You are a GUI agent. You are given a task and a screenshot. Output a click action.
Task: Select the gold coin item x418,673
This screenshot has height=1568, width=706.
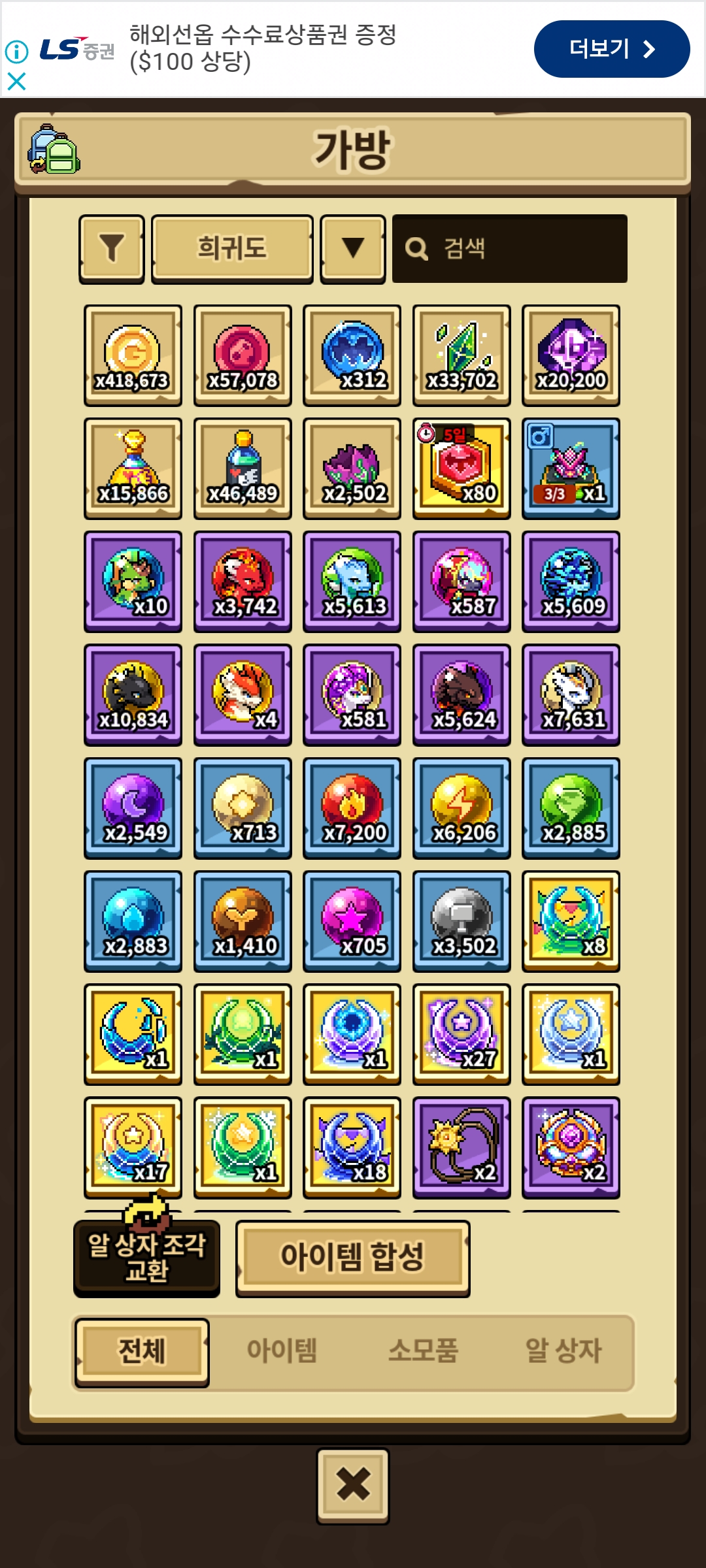click(133, 355)
